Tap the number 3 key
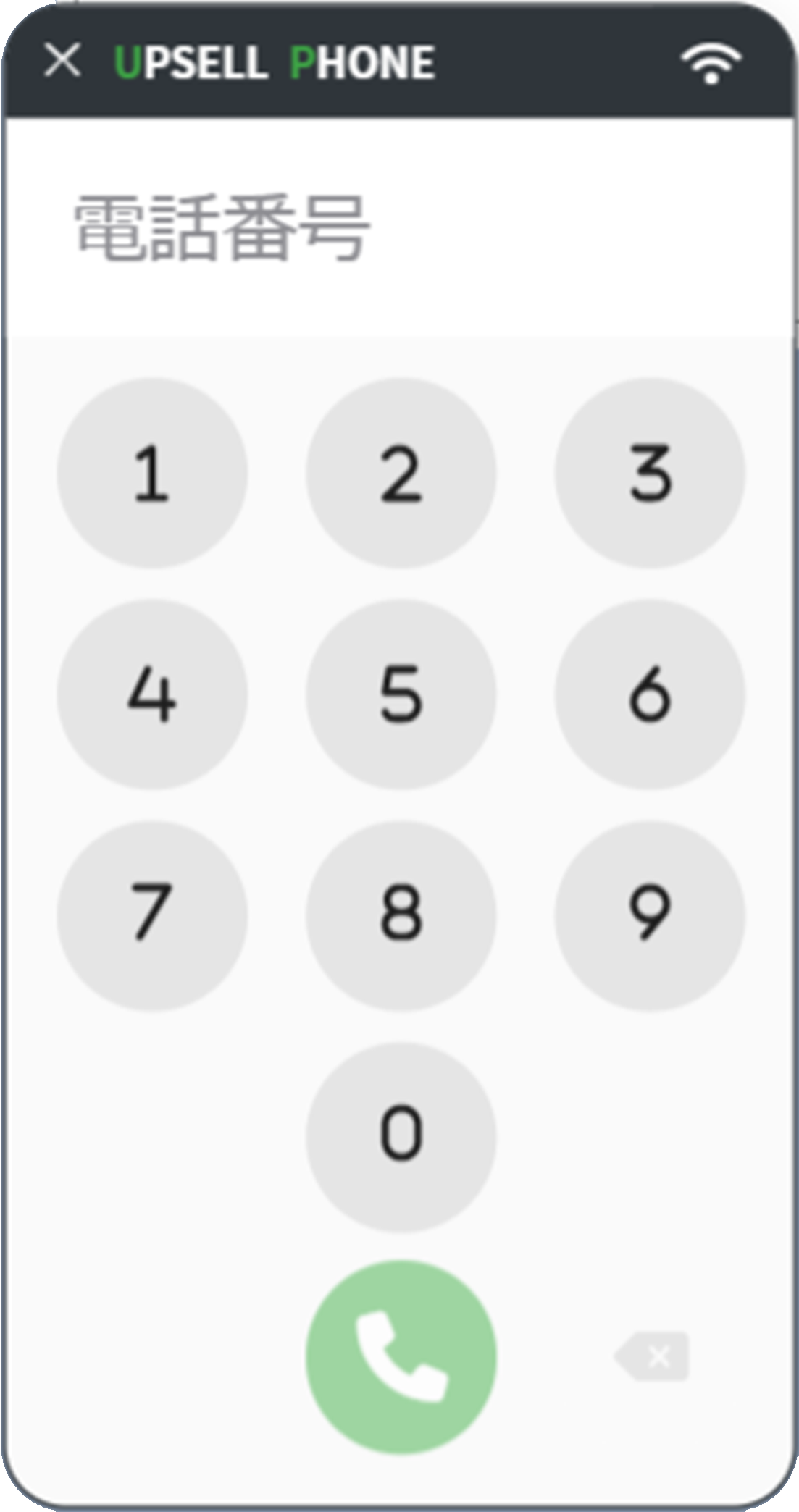The height and width of the screenshot is (1512, 799). [x=650, y=473]
